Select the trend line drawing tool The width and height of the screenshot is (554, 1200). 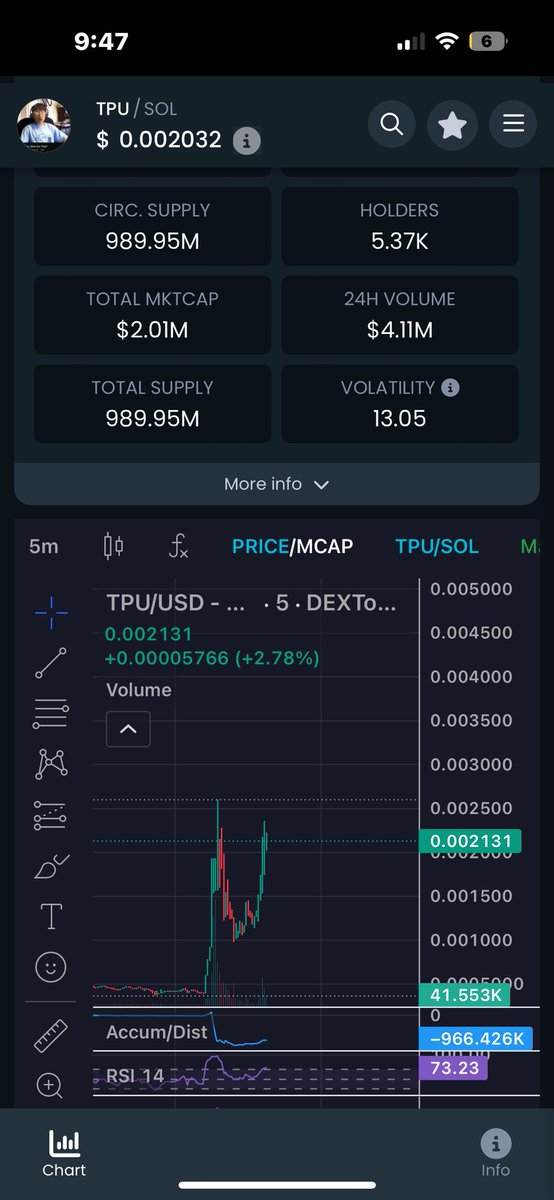click(x=51, y=664)
